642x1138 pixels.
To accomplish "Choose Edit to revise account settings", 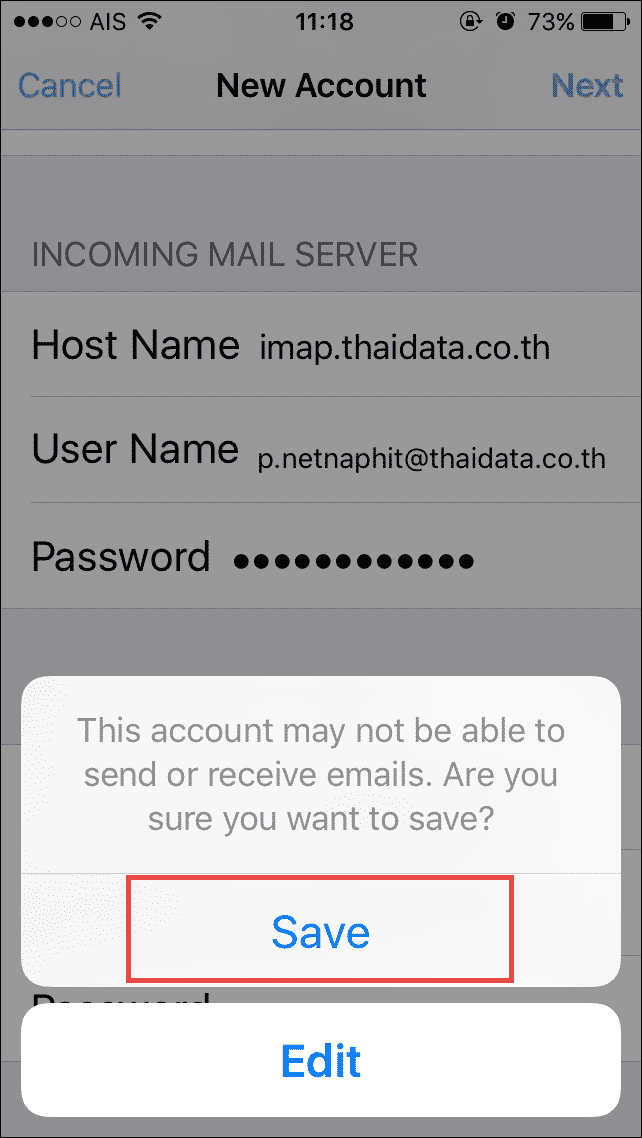I will (321, 1060).
